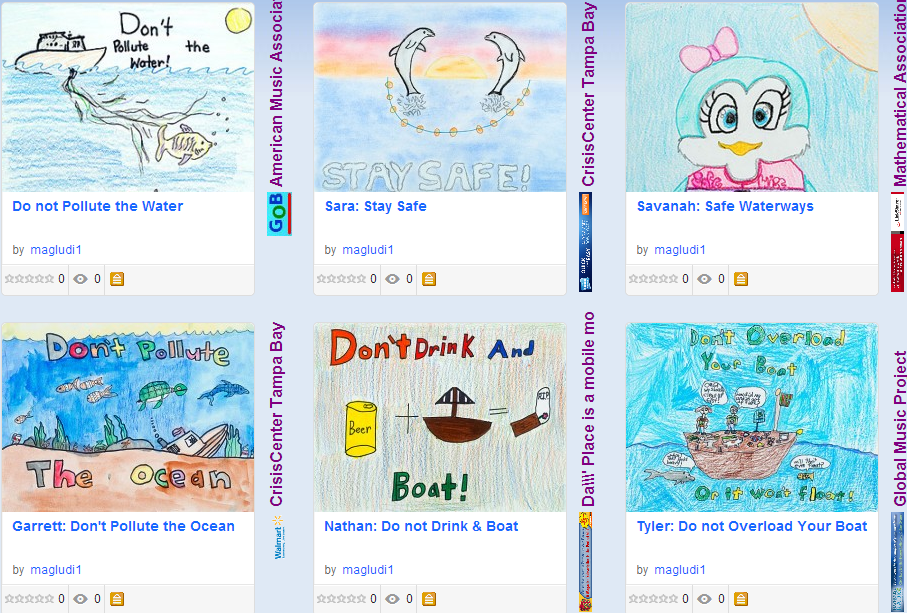Open 'Nathan: Do not Drink & Boat' link
Screen dimensions: 907x613
coord(421,527)
